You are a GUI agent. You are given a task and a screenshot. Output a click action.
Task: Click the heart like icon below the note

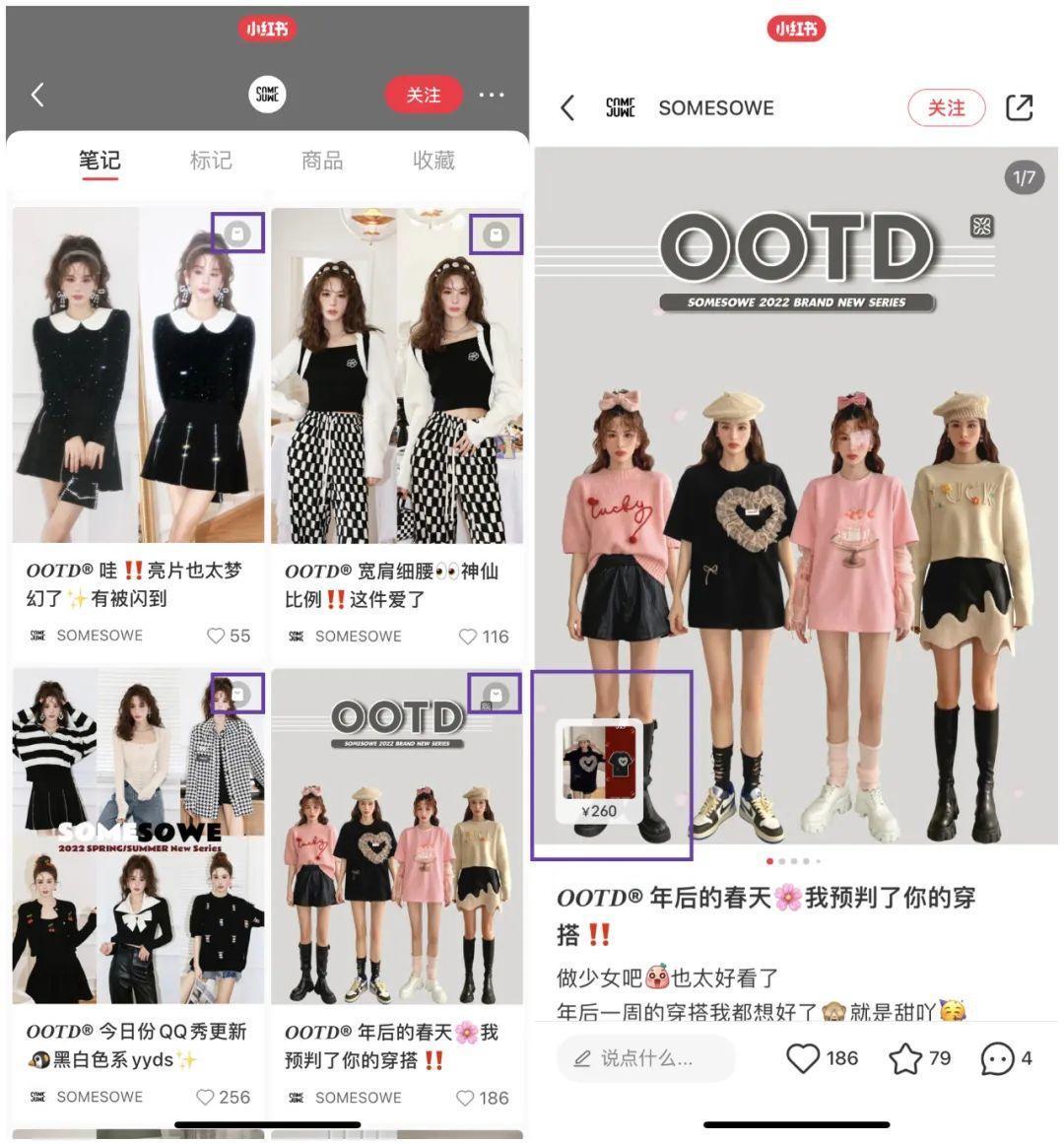click(802, 1055)
